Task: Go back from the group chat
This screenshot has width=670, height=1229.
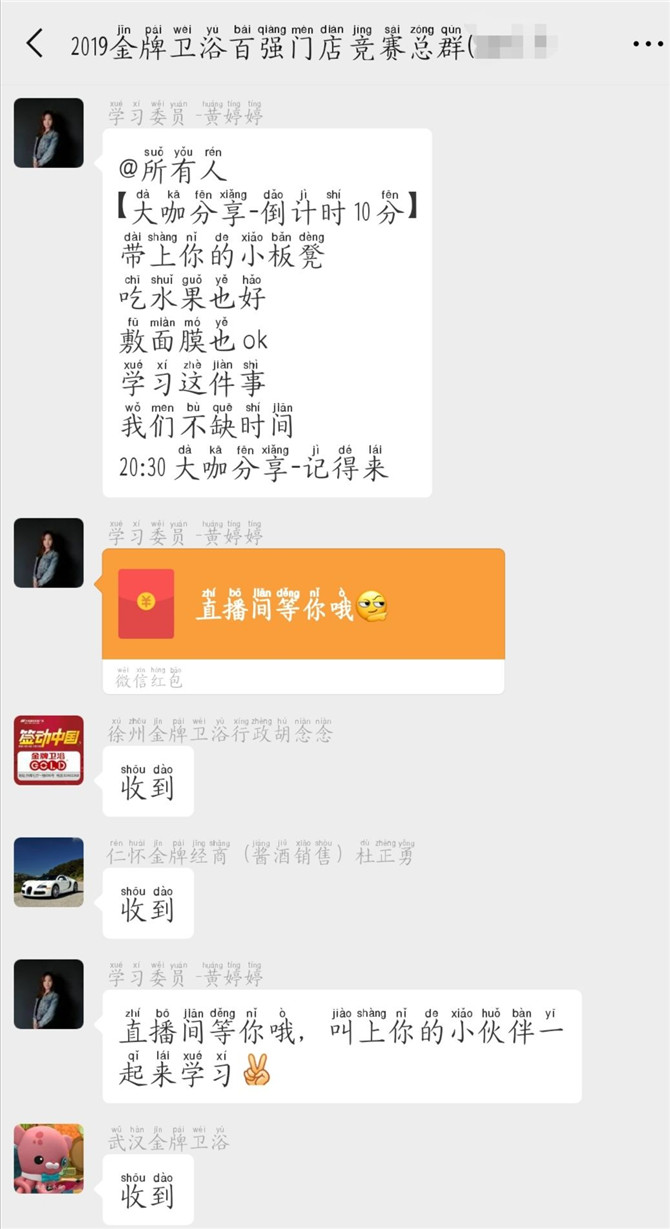Action: [35, 43]
